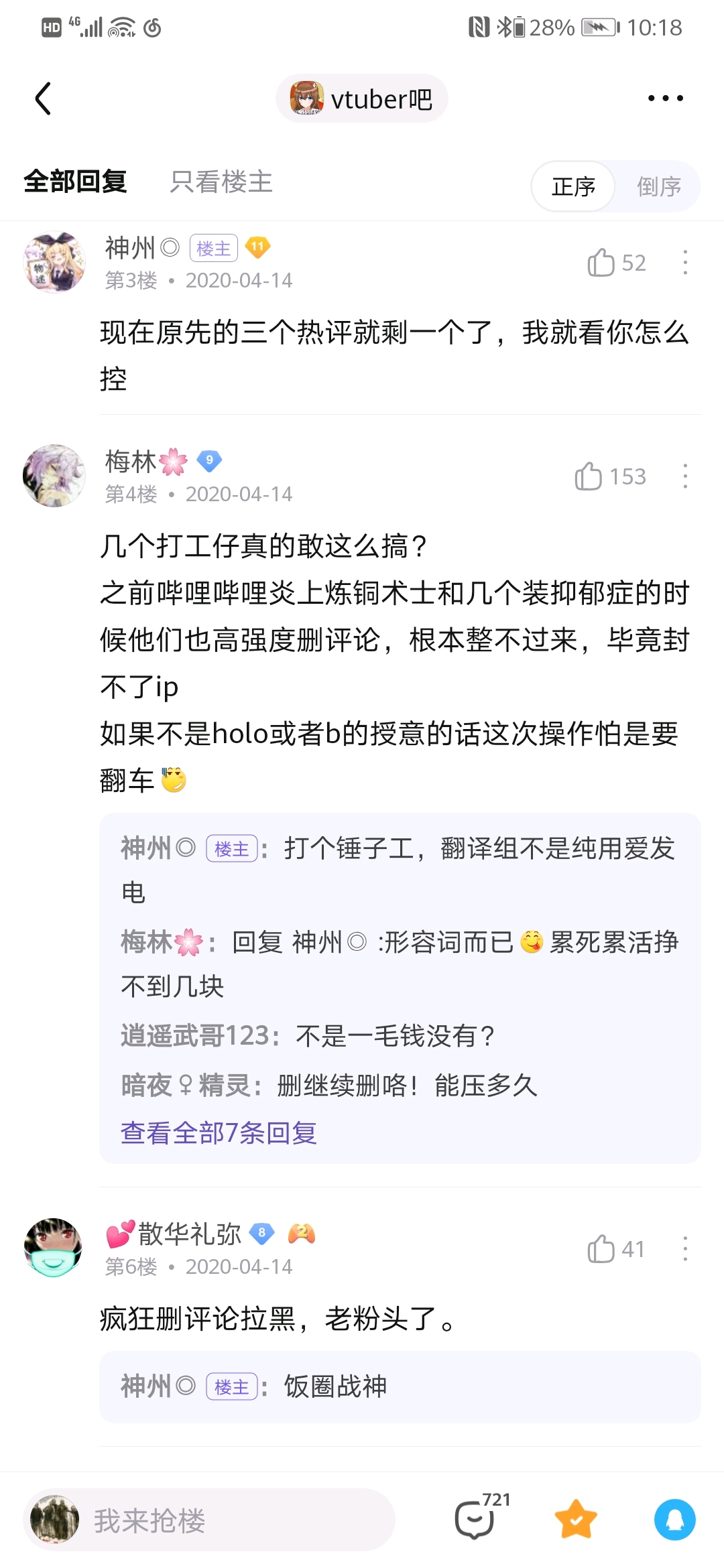Open more options for 第6楼 post

pos(684,1249)
